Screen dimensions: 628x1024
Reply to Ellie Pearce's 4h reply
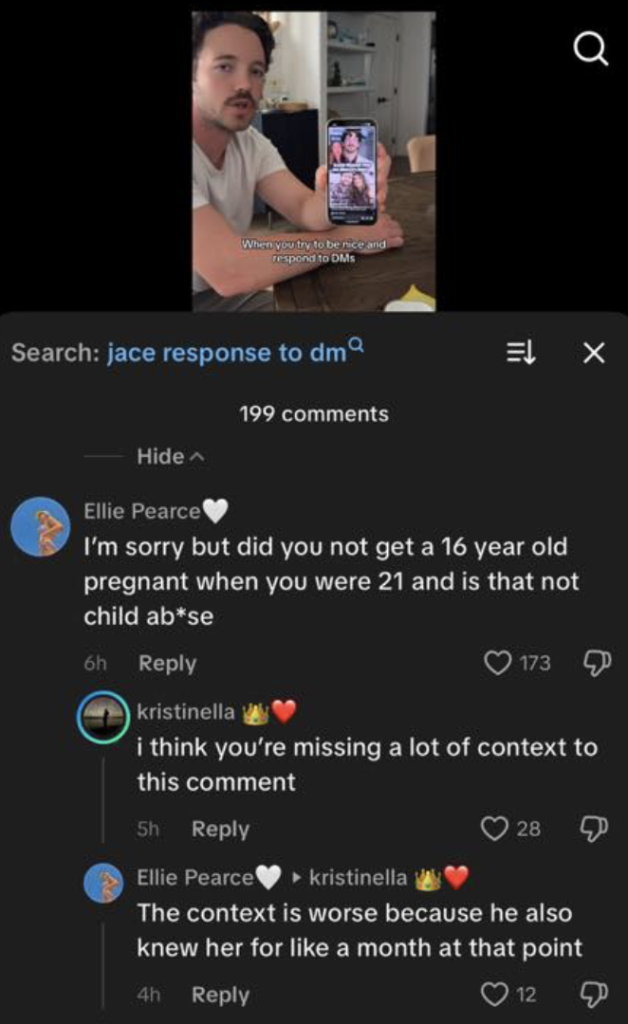point(220,995)
